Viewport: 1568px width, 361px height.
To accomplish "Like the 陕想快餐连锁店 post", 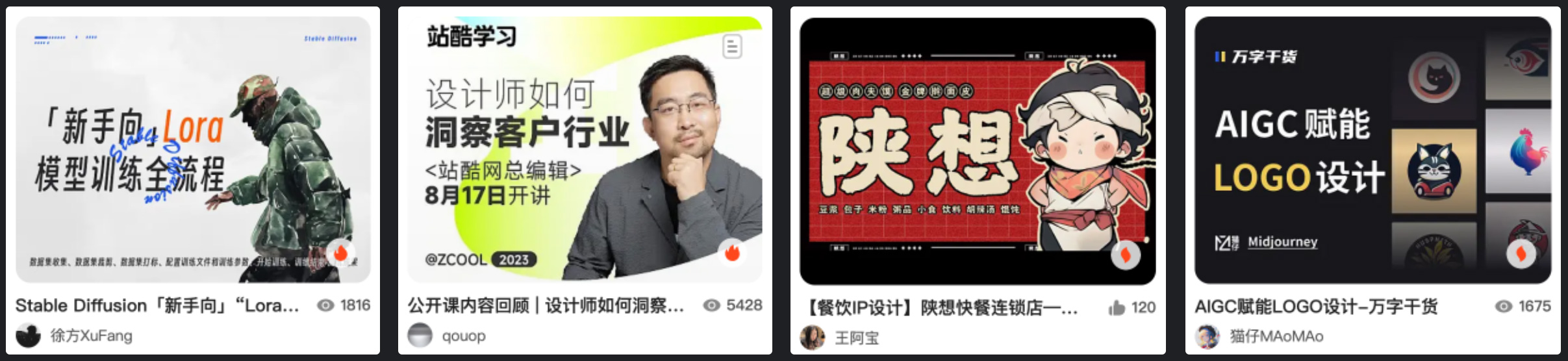I will point(1117,308).
